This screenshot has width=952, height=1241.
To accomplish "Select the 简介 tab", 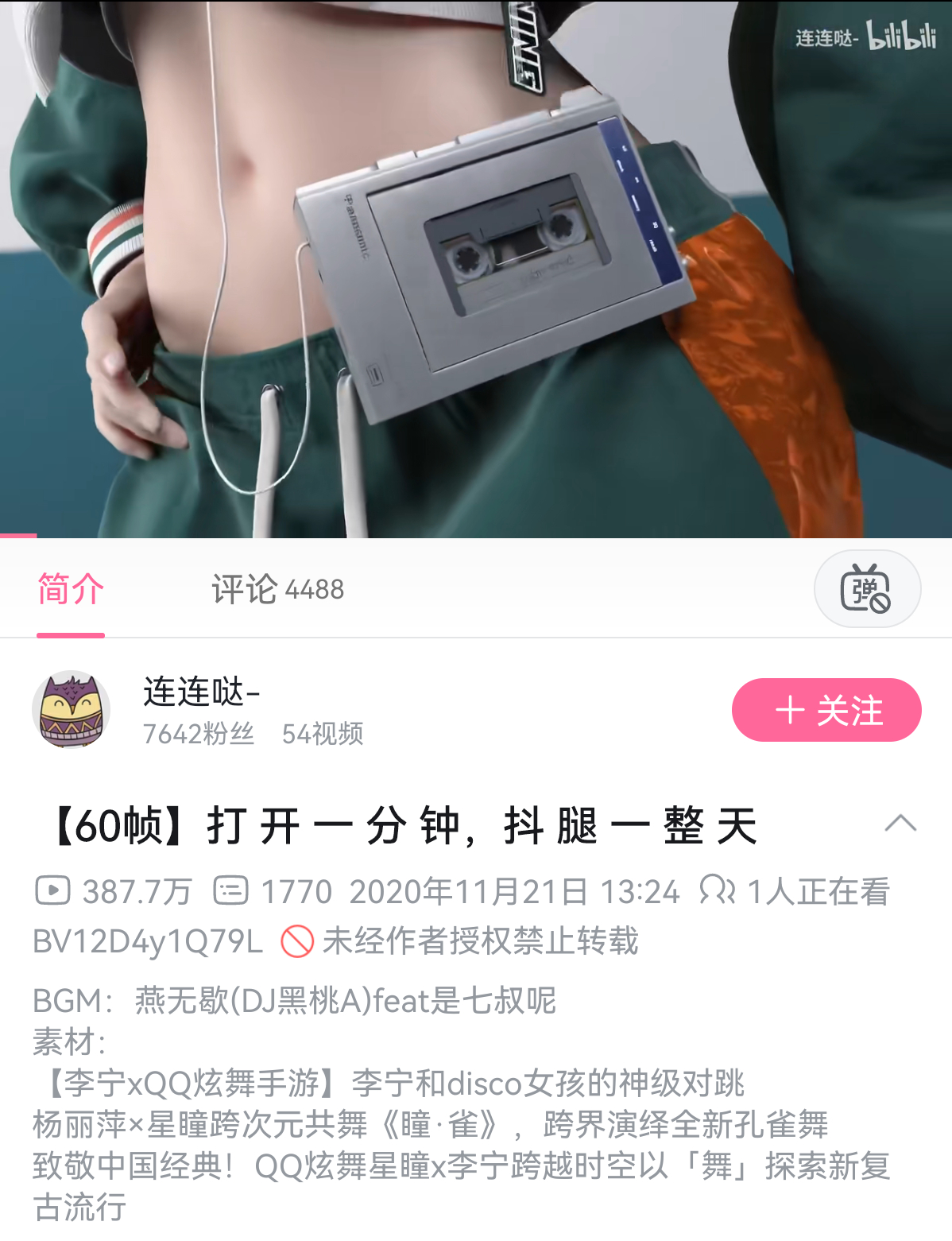I will click(71, 589).
